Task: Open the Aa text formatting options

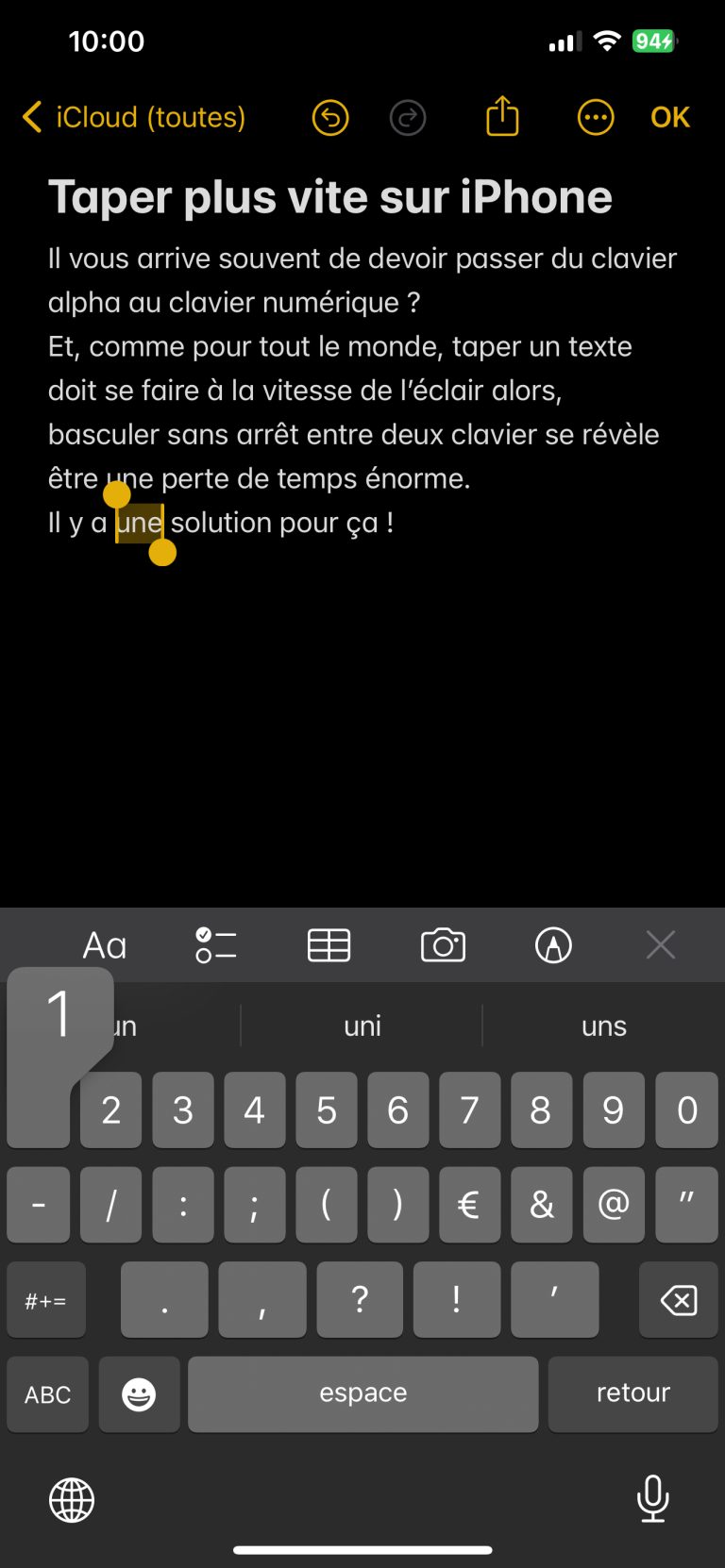Action: (x=105, y=945)
